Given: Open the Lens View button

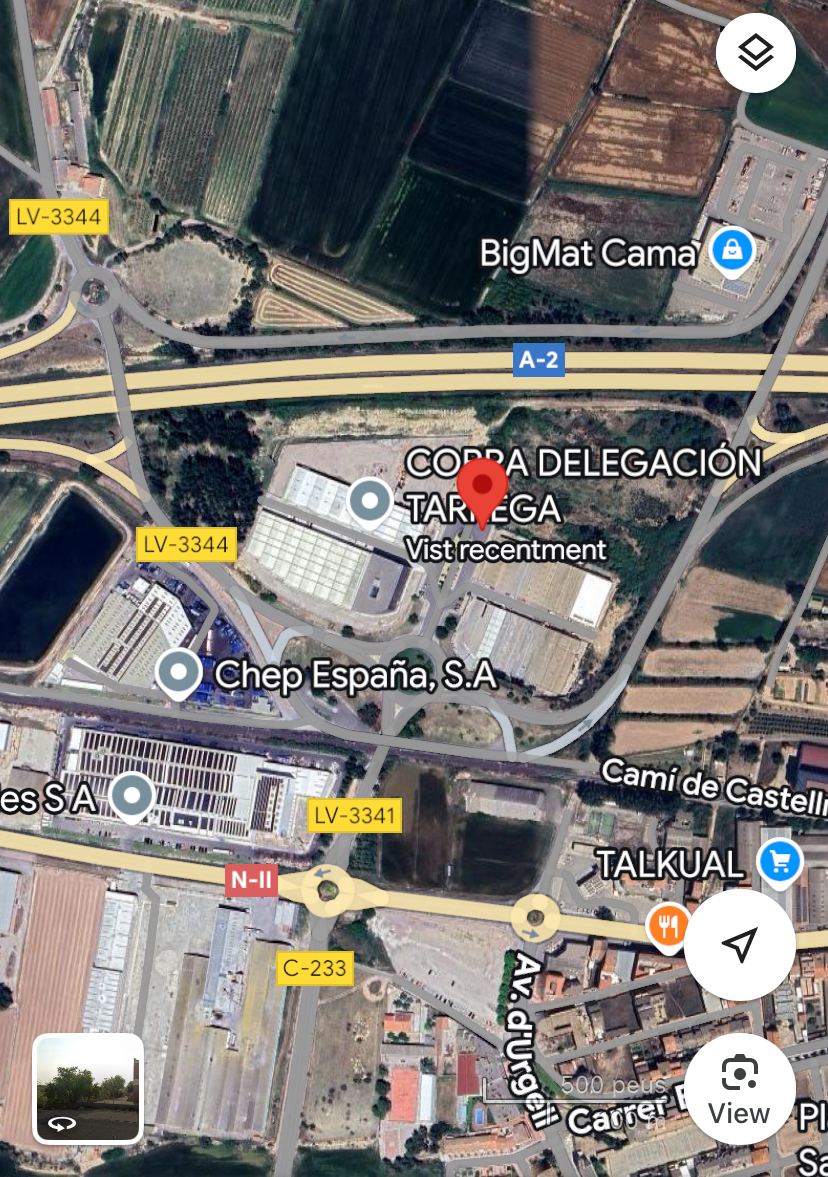Looking at the screenshot, I should tap(739, 1089).
